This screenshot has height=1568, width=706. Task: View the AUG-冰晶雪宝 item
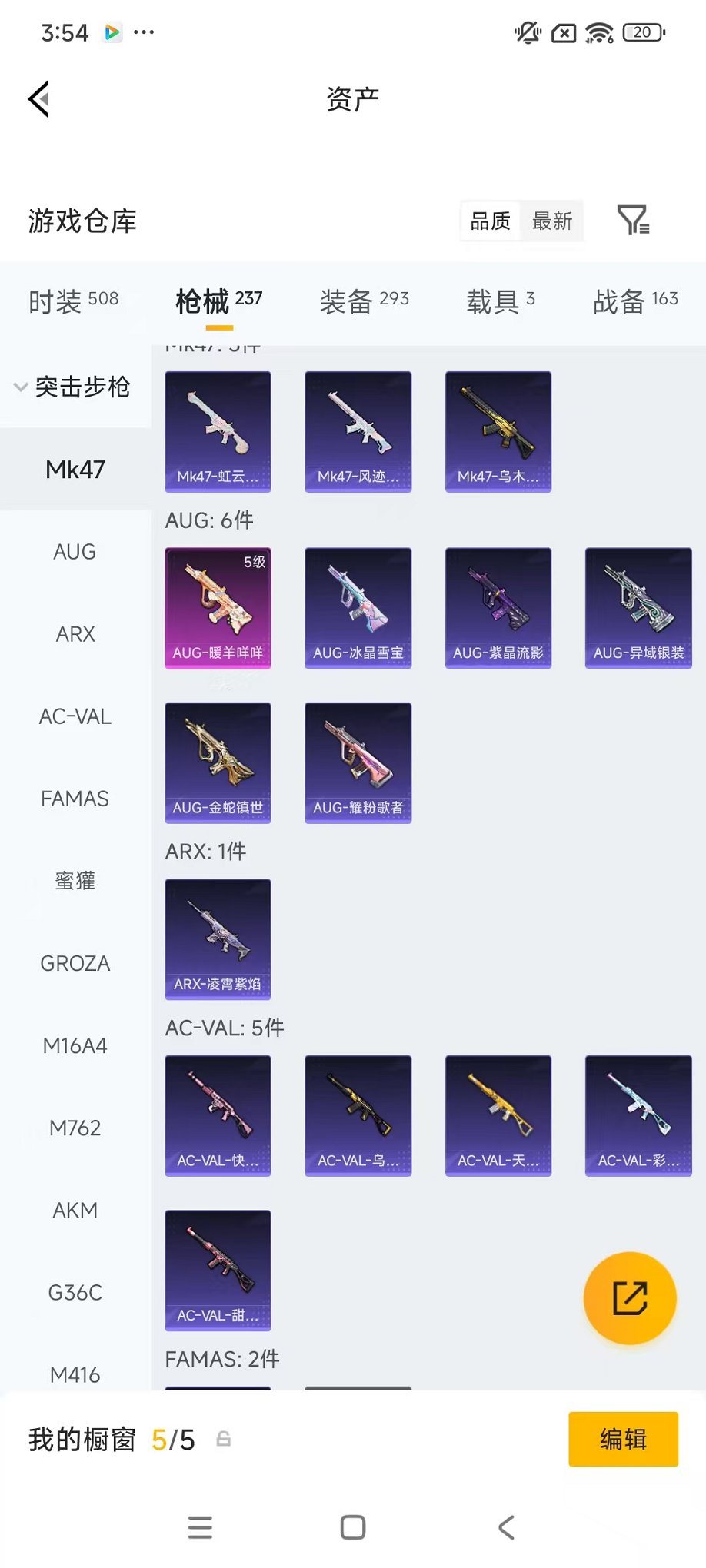tap(358, 607)
